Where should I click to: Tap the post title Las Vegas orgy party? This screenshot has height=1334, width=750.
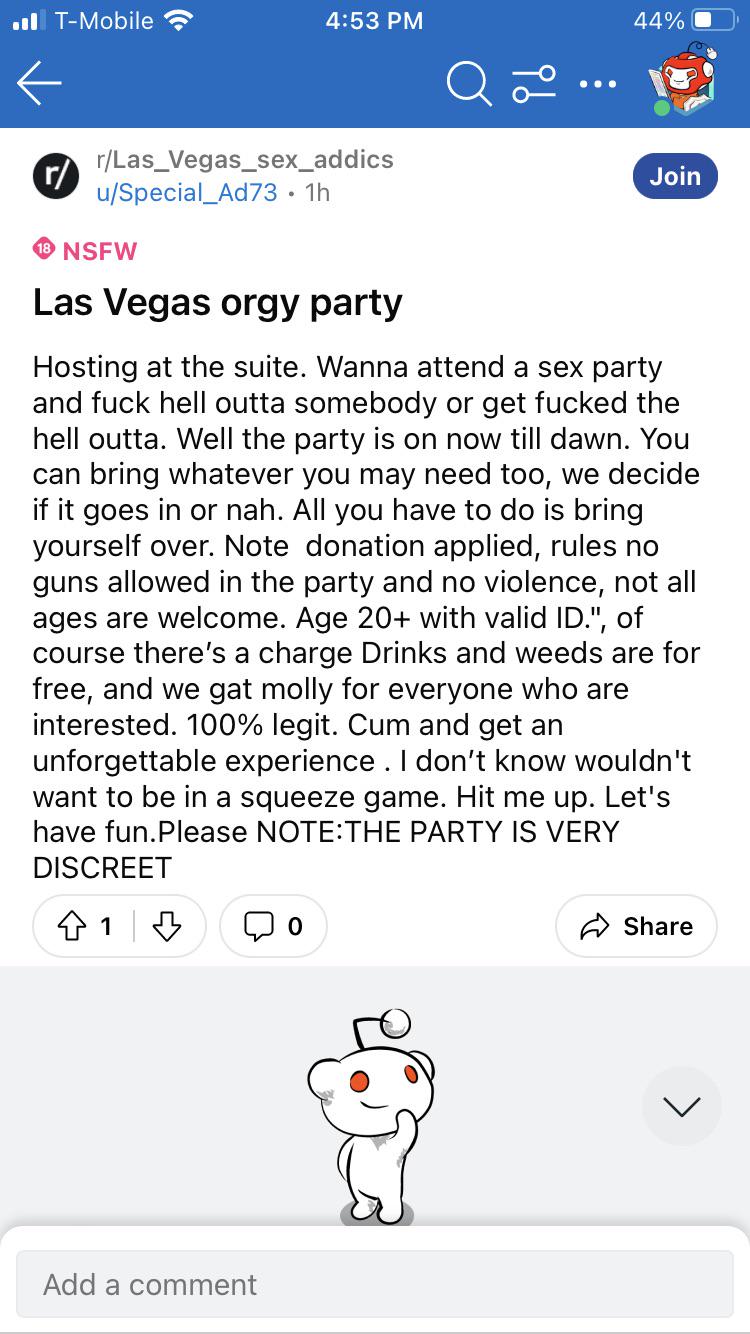pos(217,302)
